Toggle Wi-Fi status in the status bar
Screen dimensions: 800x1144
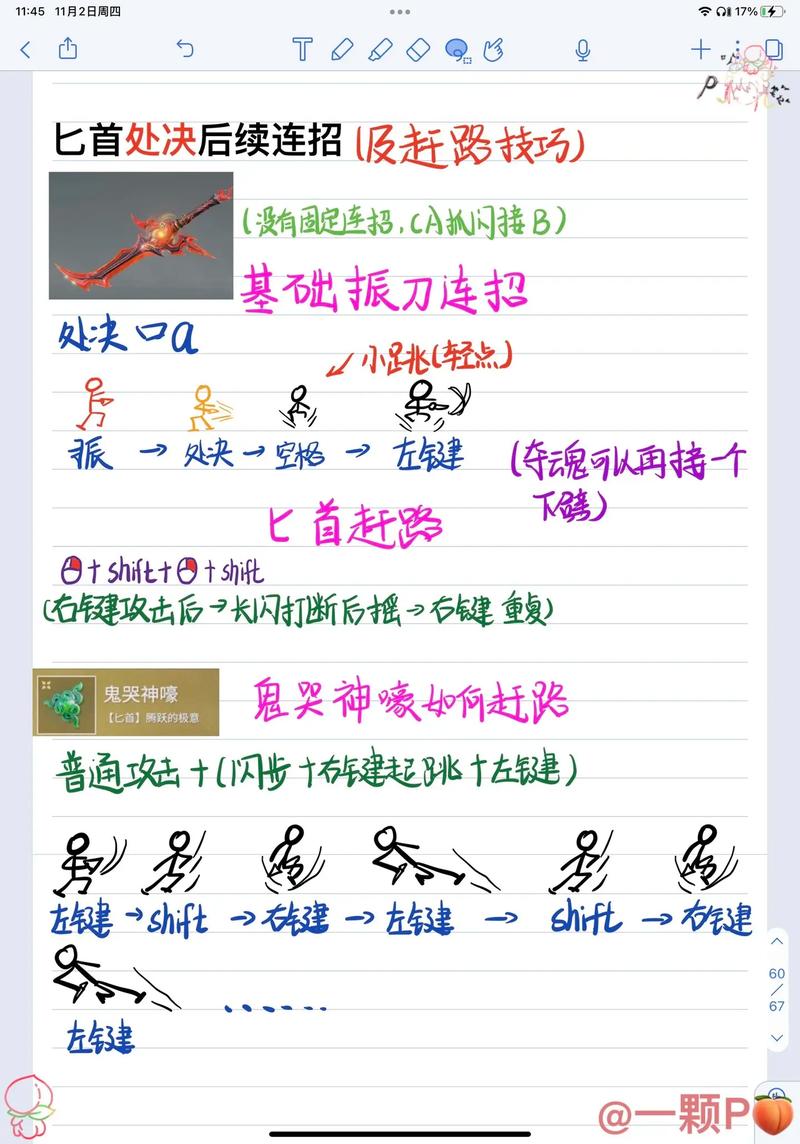705,10
